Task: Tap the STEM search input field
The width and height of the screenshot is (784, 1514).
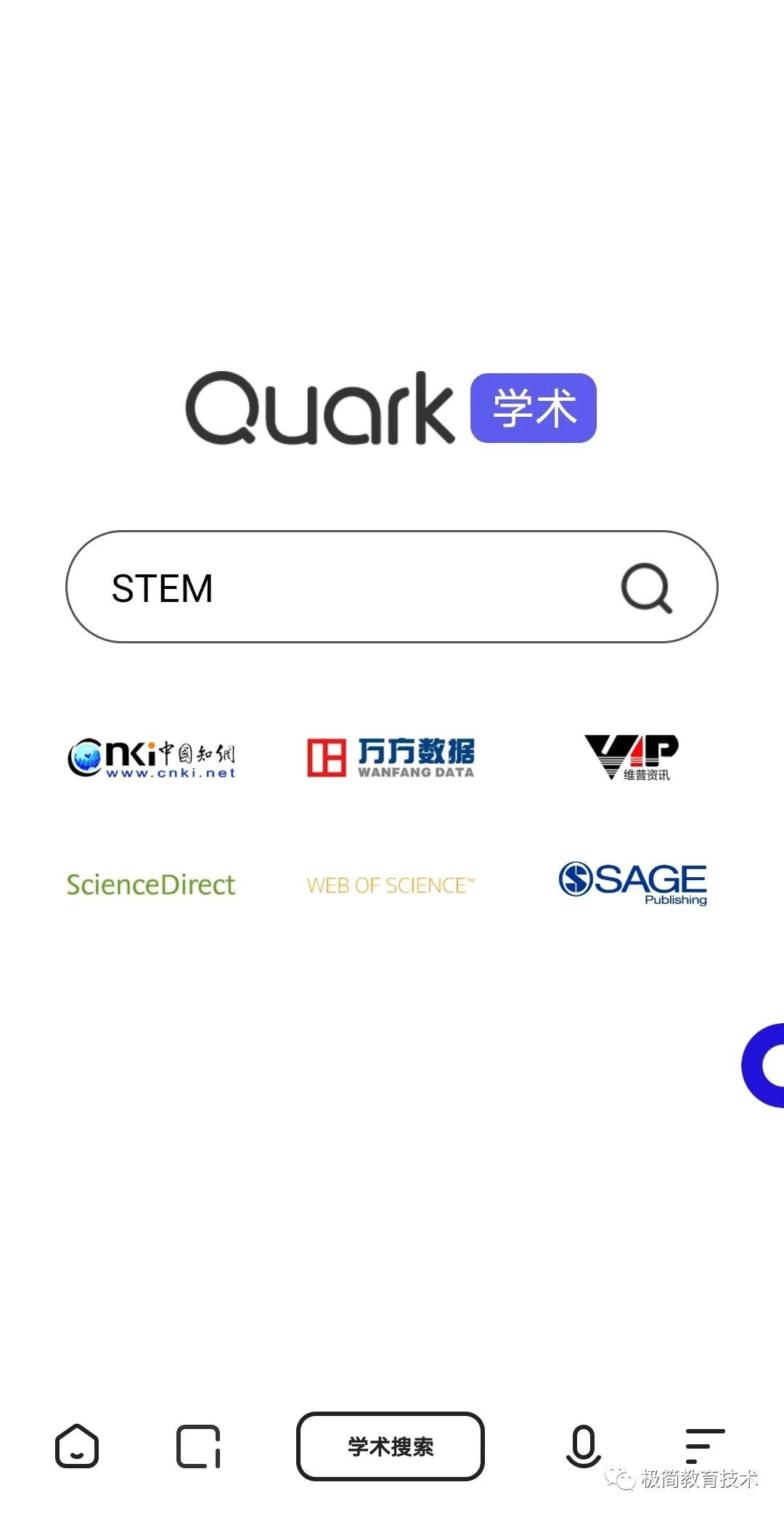Action: 348,587
